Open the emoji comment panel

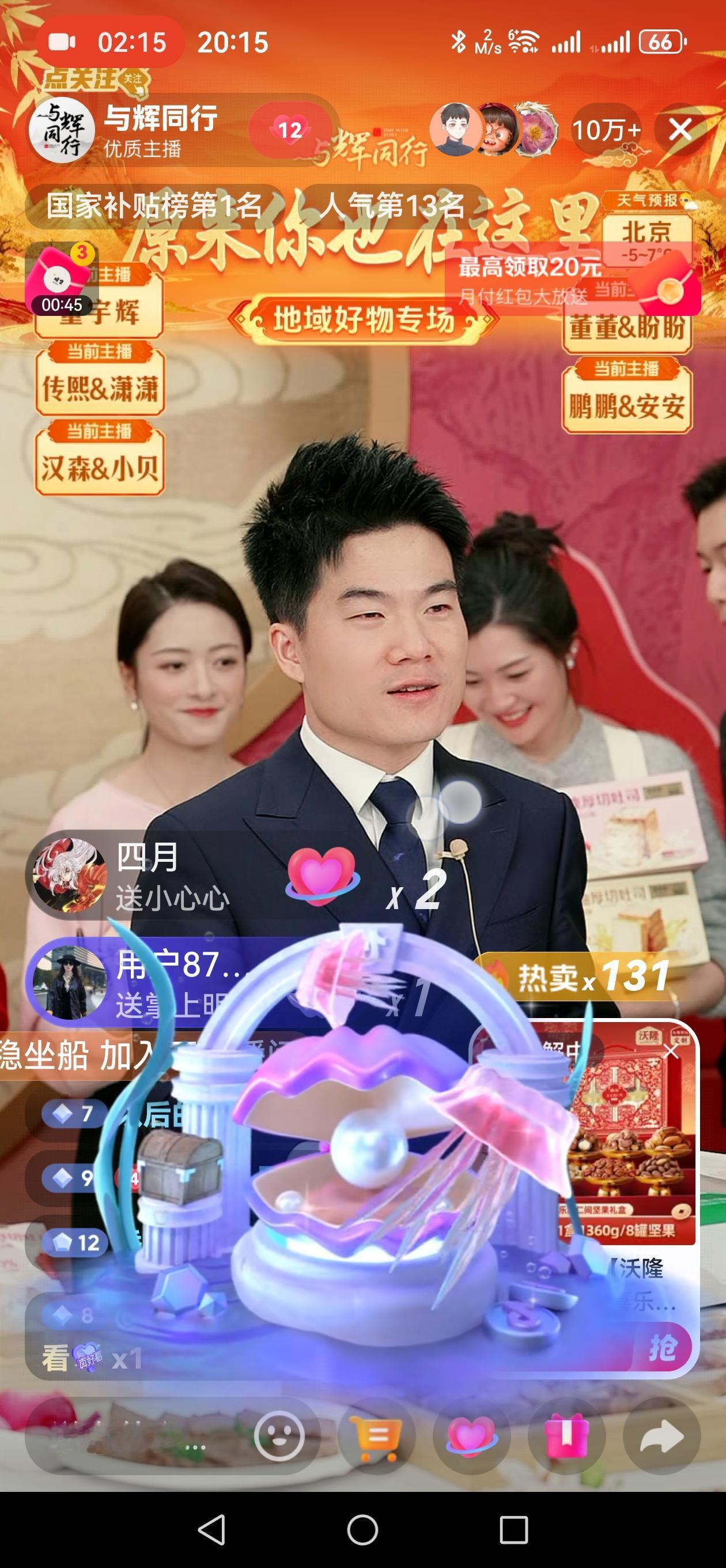coord(279,1437)
